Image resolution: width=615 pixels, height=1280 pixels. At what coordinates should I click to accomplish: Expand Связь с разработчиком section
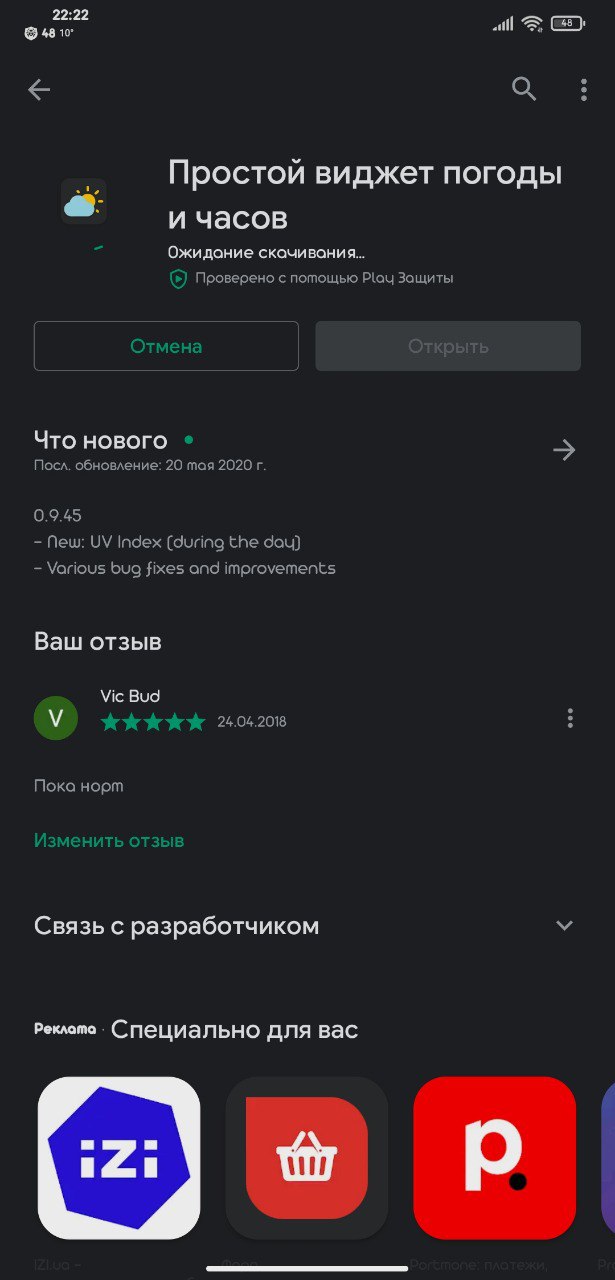click(x=564, y=925)
